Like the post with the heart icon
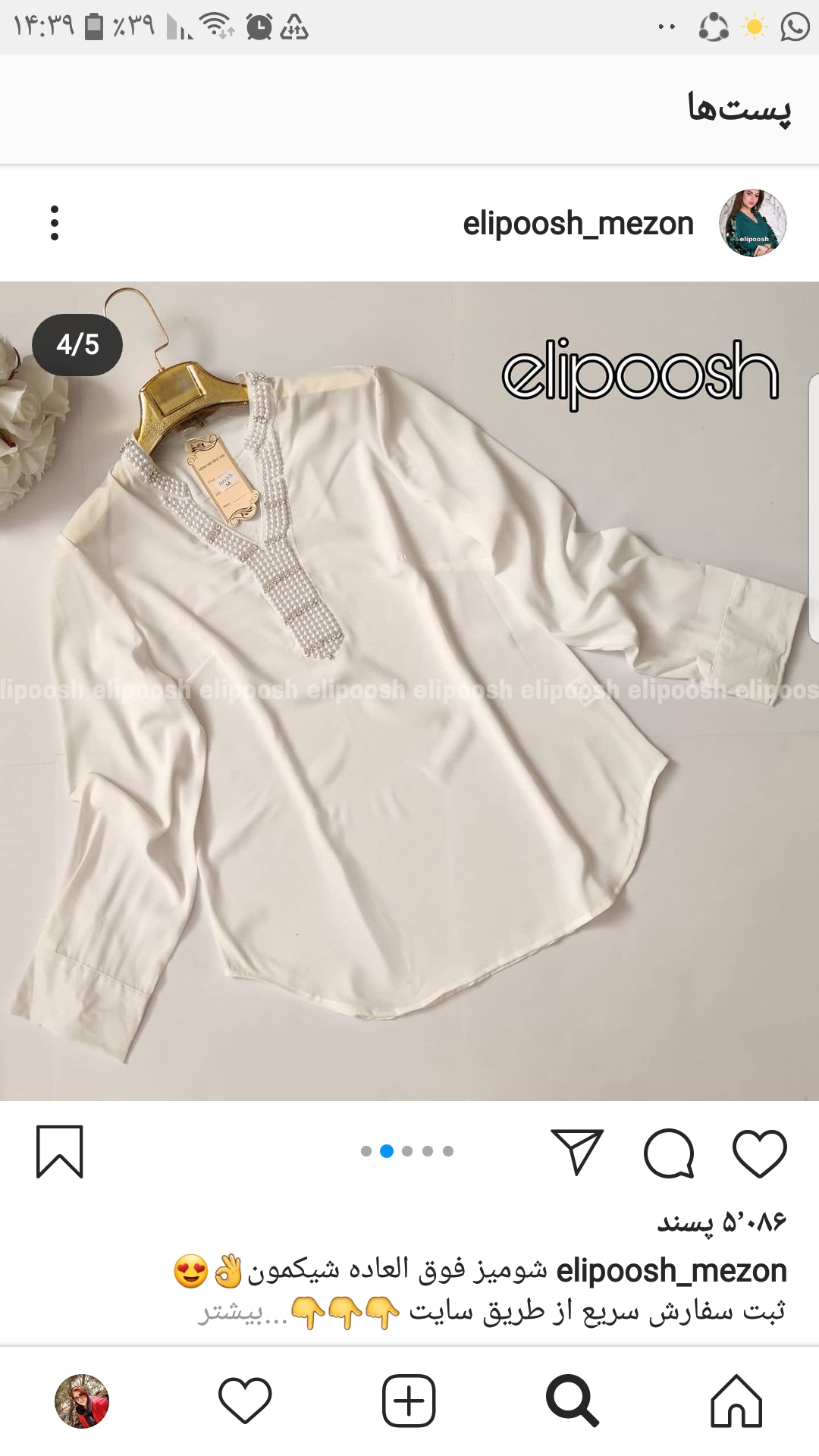 [x=759, y=1153]
